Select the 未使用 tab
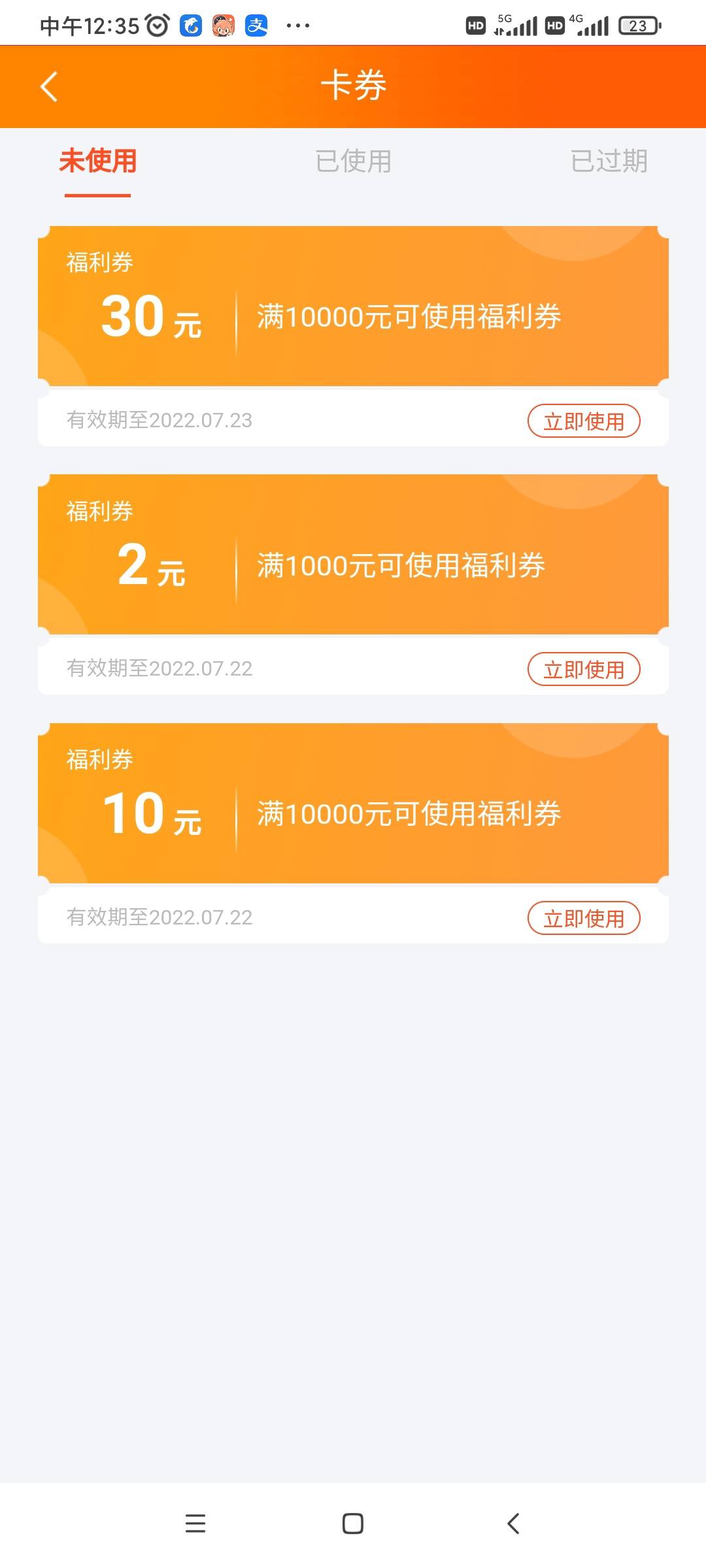The image size is (706, 1568). [x=97, y=161]
